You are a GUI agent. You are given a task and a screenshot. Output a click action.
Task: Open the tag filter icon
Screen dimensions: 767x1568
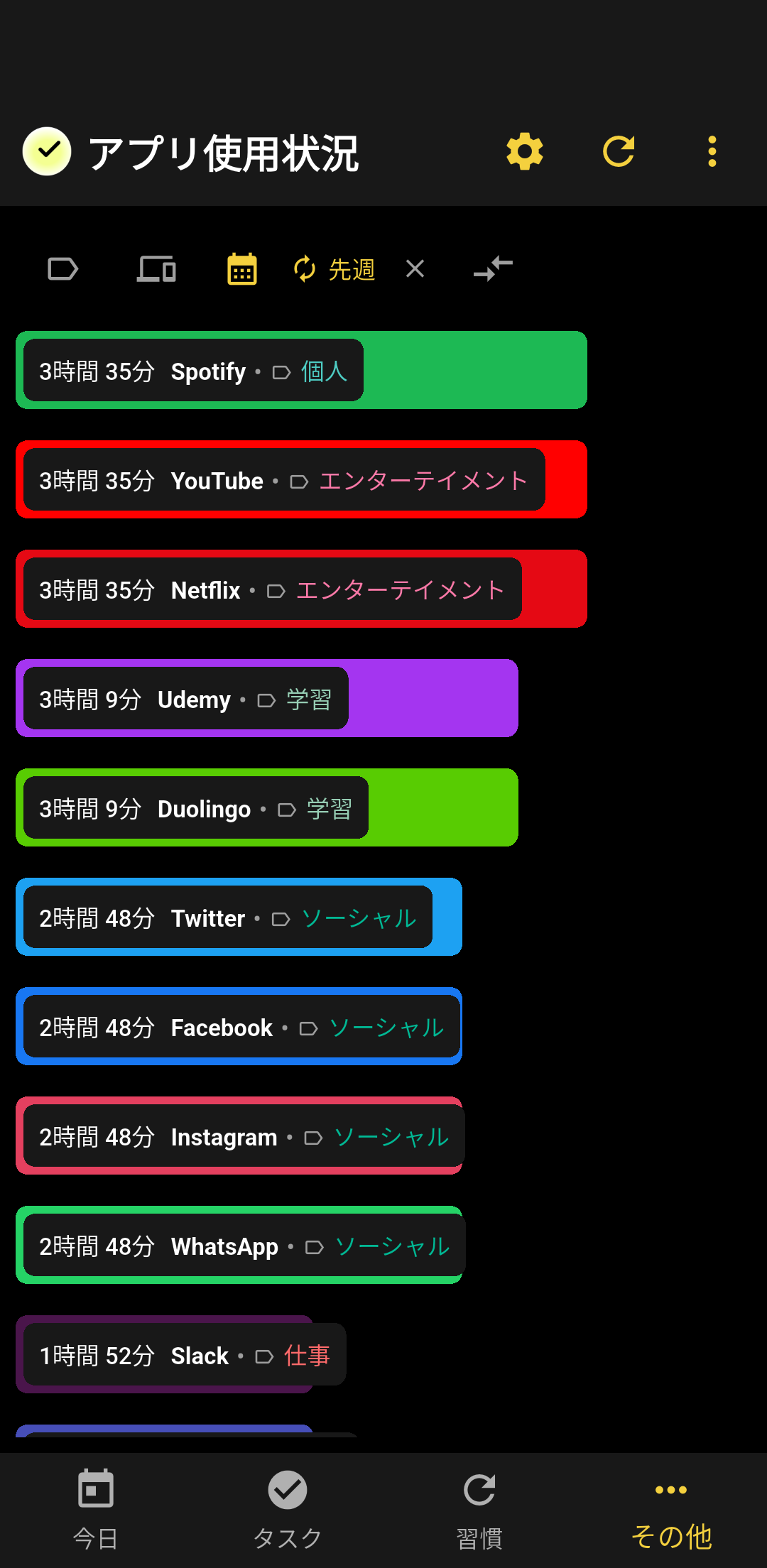tap(62, 269)
